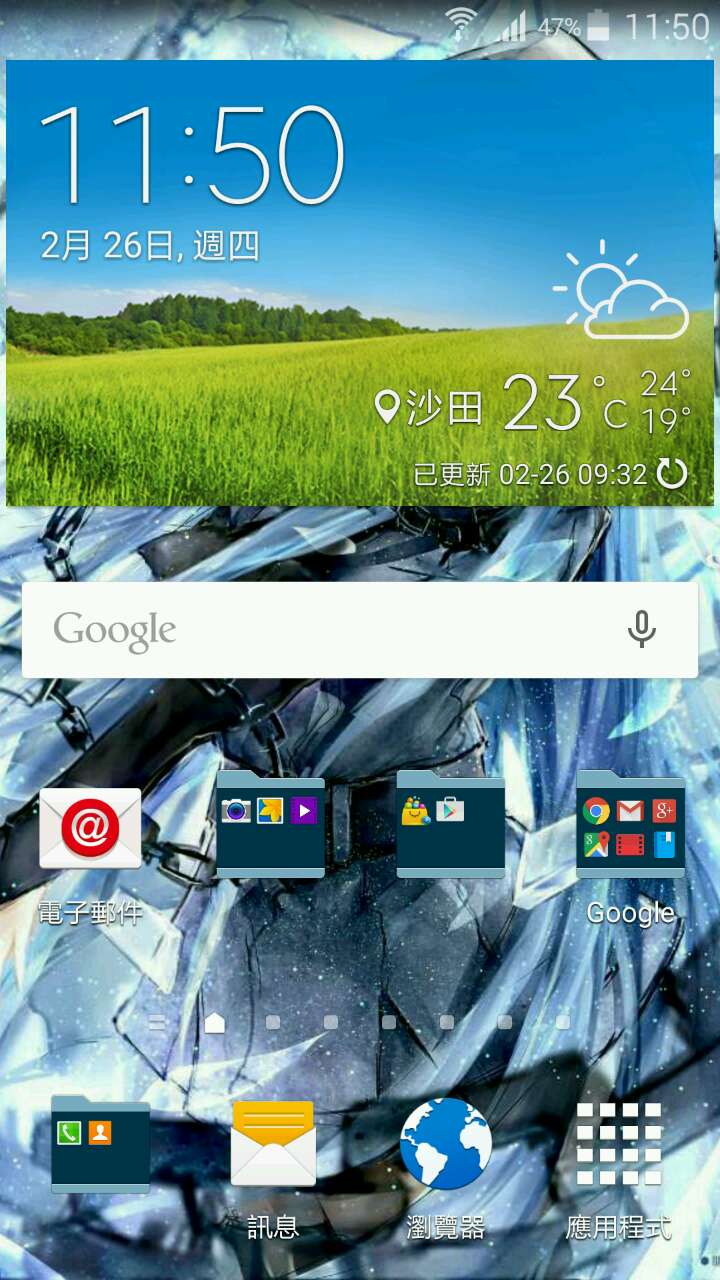Open the folder with camera and gallery
The width and height of the screenshot is (720, 1280).
tap(270, 825)
